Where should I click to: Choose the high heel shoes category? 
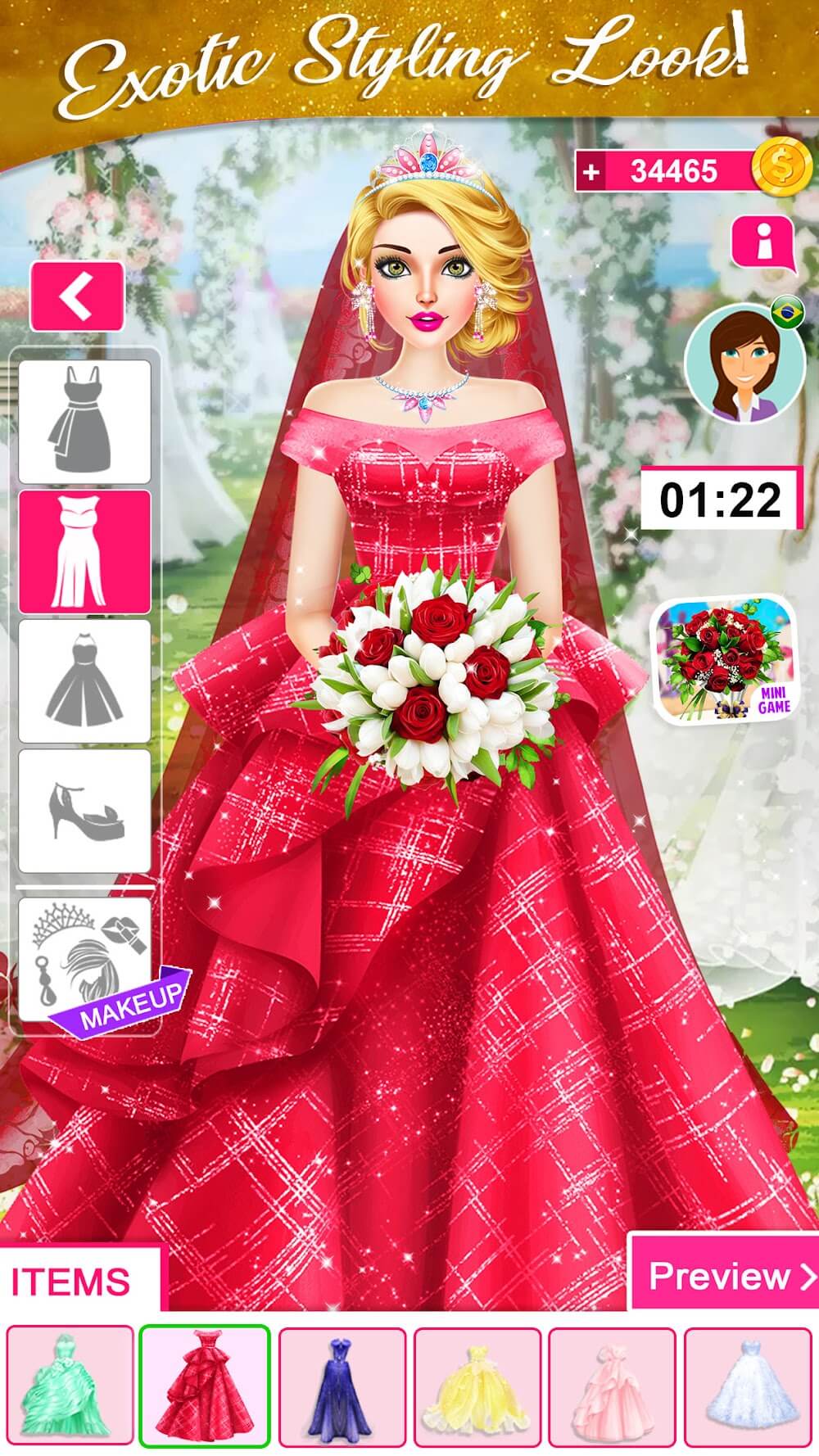point(84,810)
